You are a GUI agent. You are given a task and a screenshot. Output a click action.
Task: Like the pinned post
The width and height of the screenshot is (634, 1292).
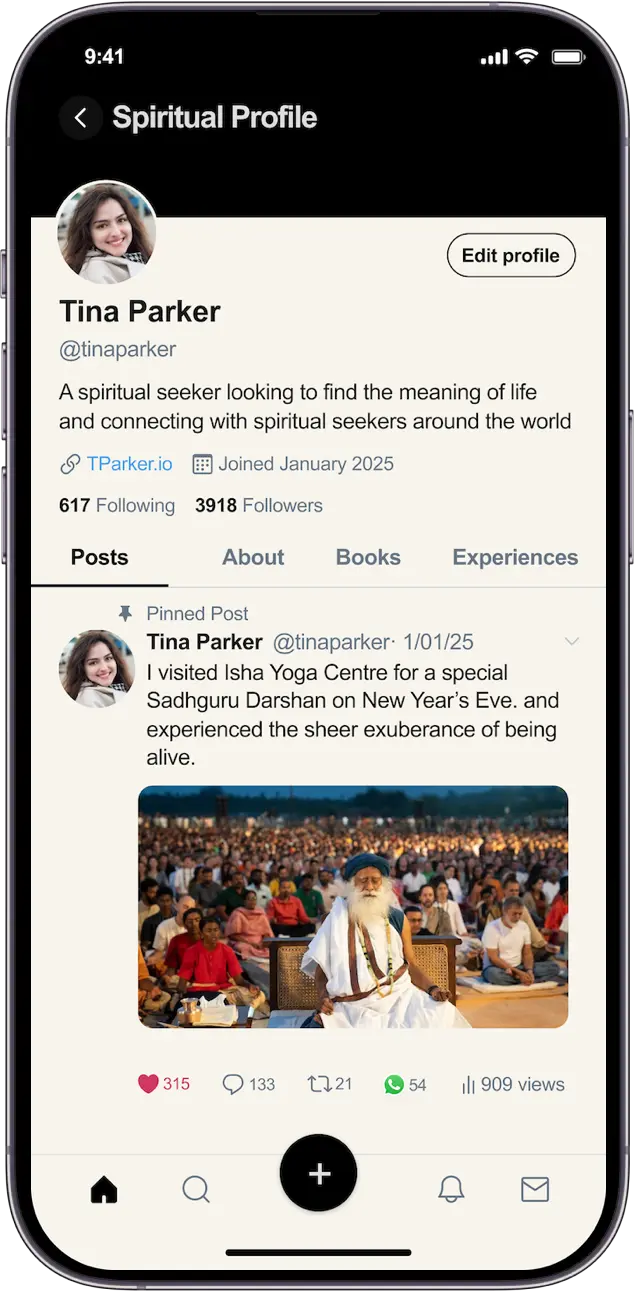point(164,1084)
